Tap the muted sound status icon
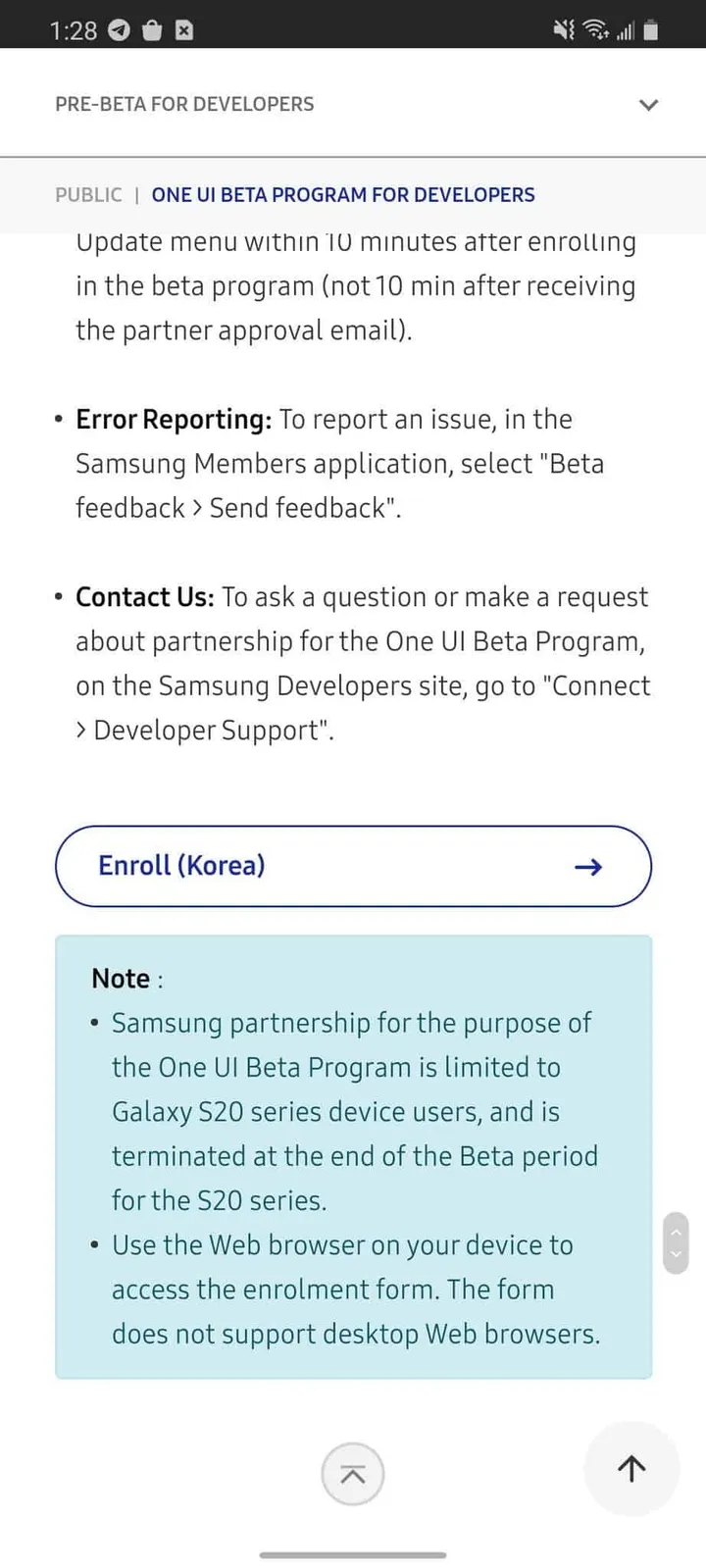 [564, 30]
